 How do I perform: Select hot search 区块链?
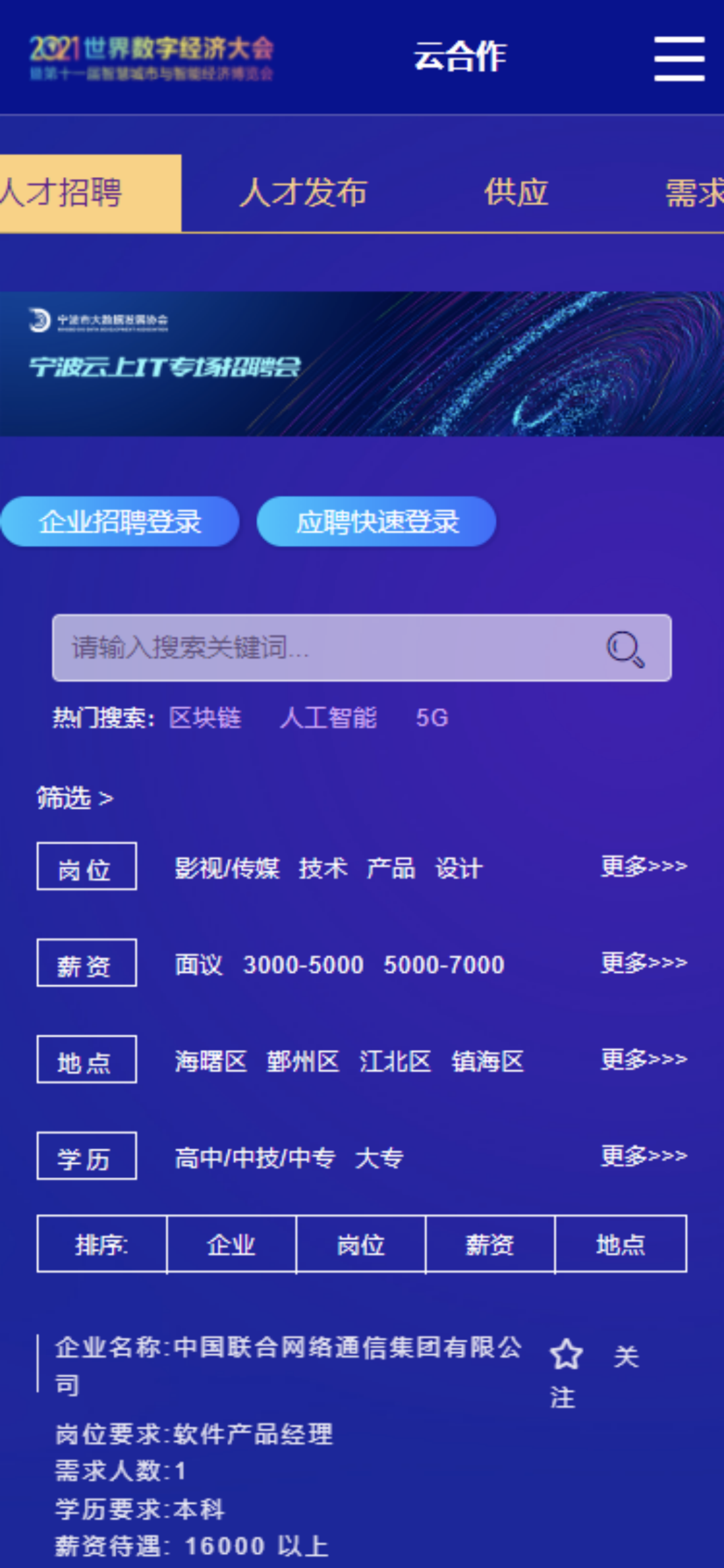(x=204, y=718)
